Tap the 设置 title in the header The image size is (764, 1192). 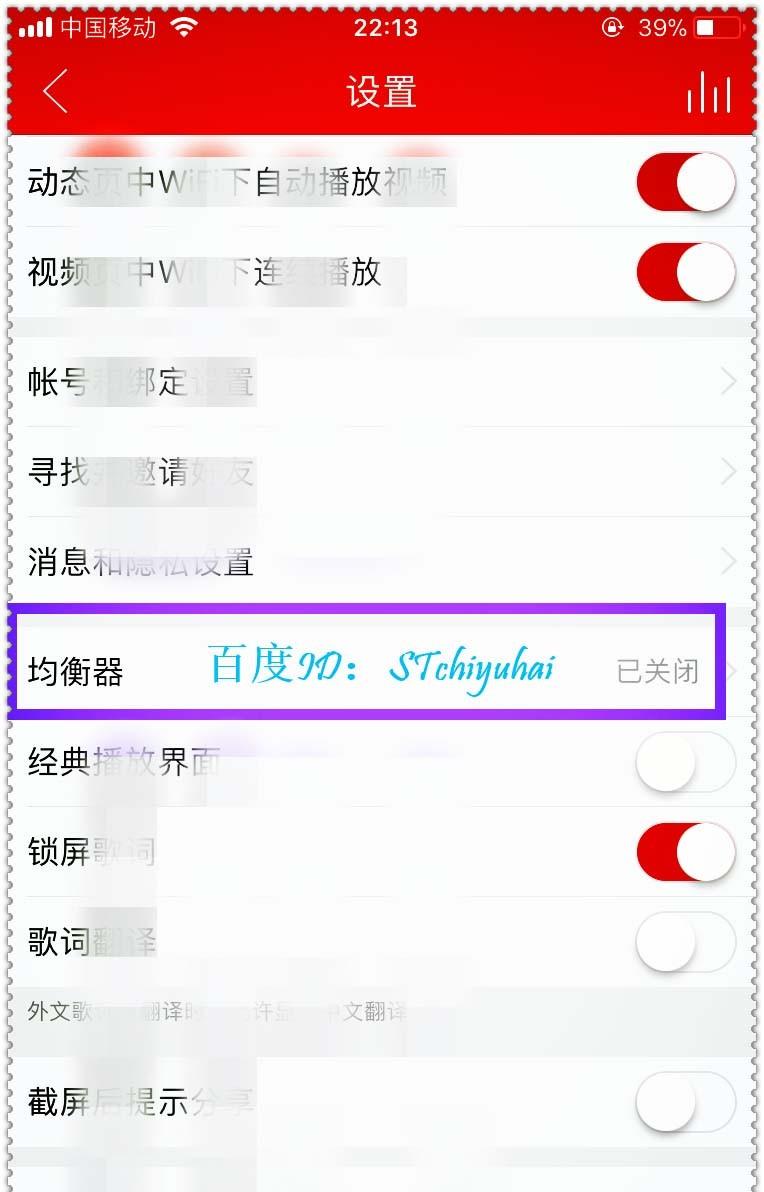[382, 91]
